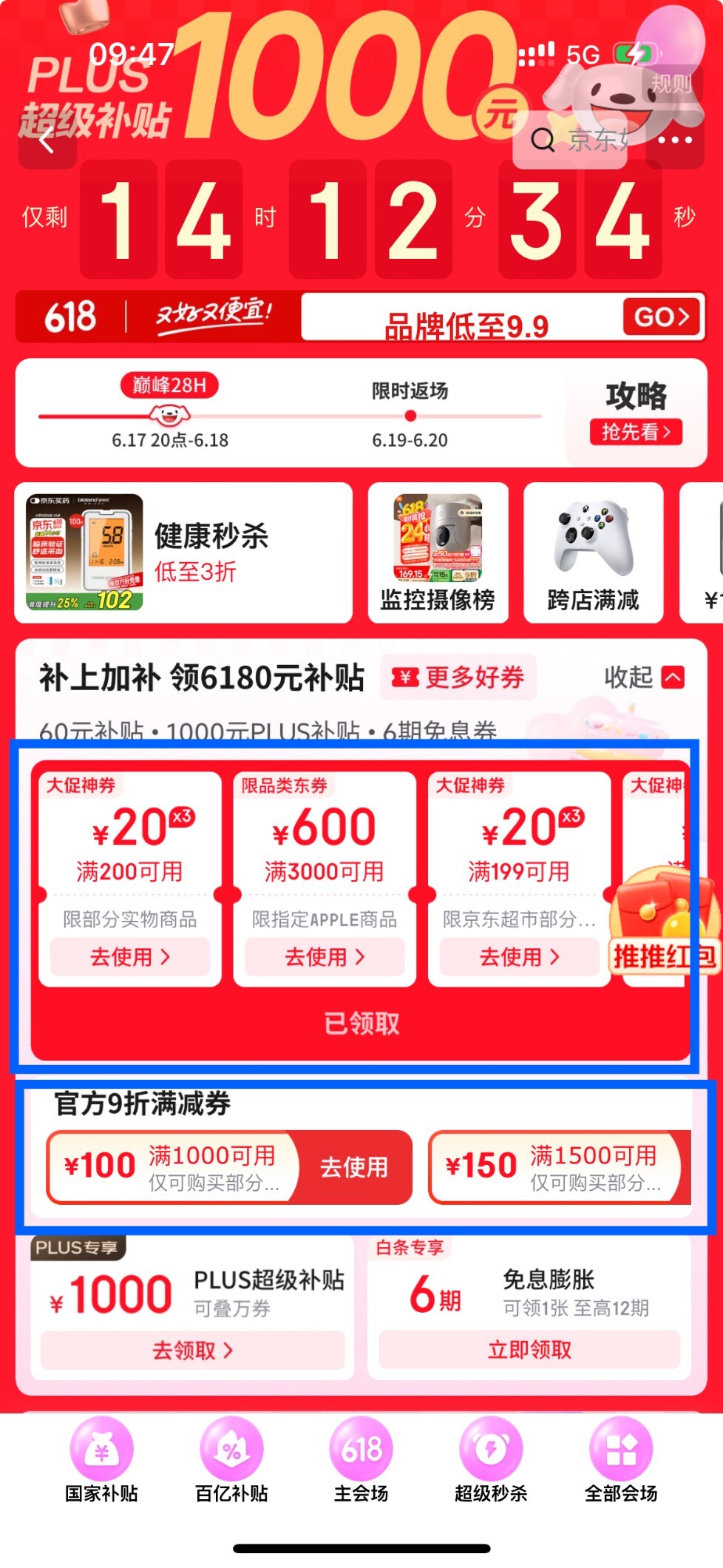Open the 健康秒杀 card
Viewport: 723px width, 1568px height.
[x=183, y=552]
